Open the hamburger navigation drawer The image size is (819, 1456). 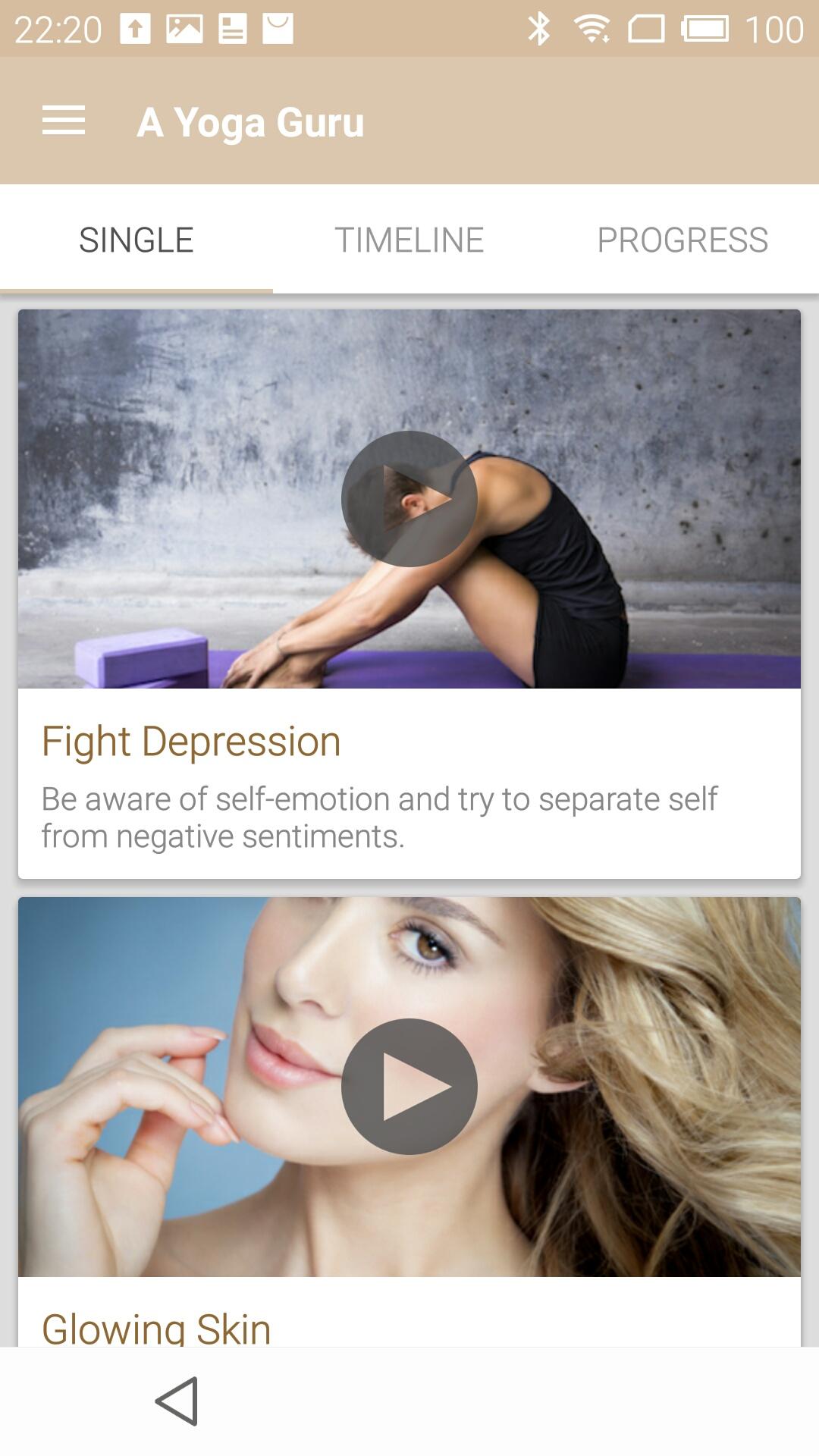point(64,121)
